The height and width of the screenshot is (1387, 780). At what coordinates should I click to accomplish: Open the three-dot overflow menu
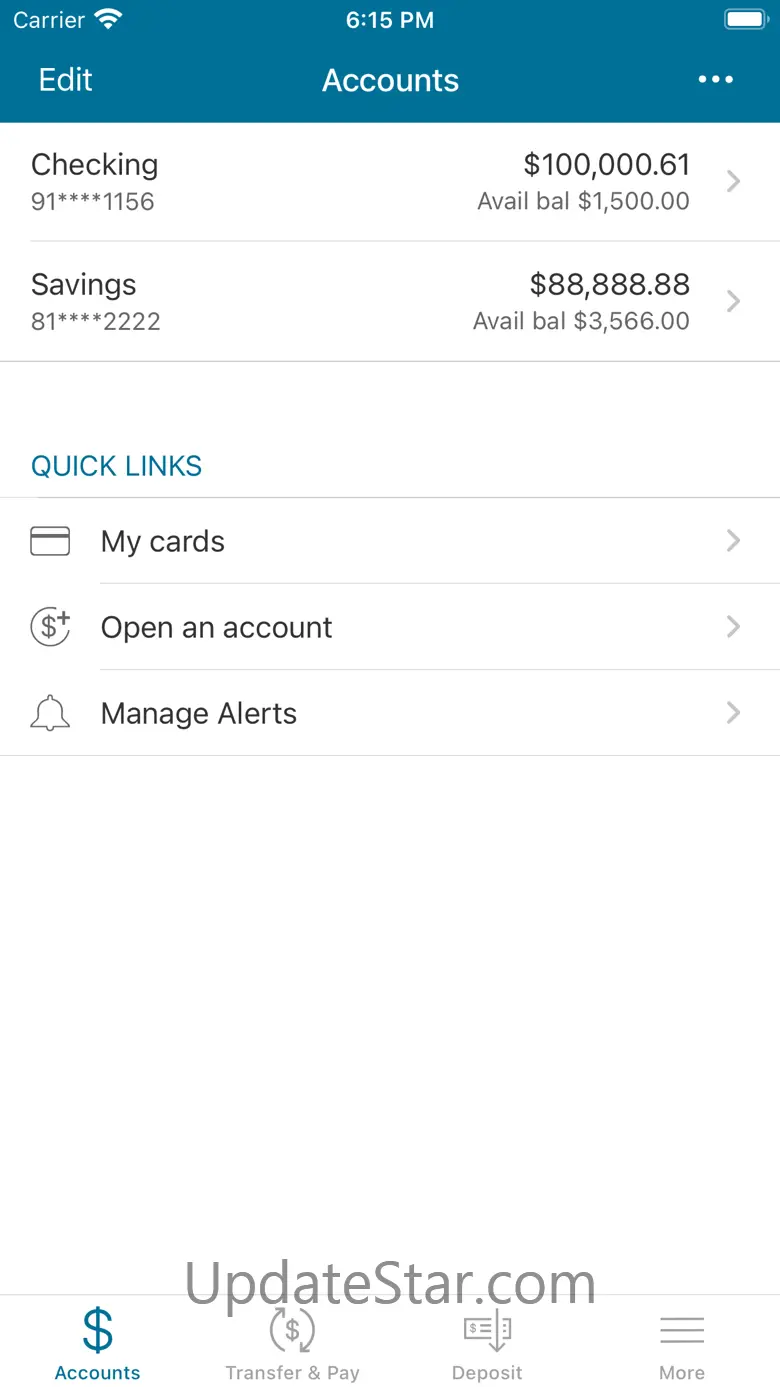pos(715,80)
